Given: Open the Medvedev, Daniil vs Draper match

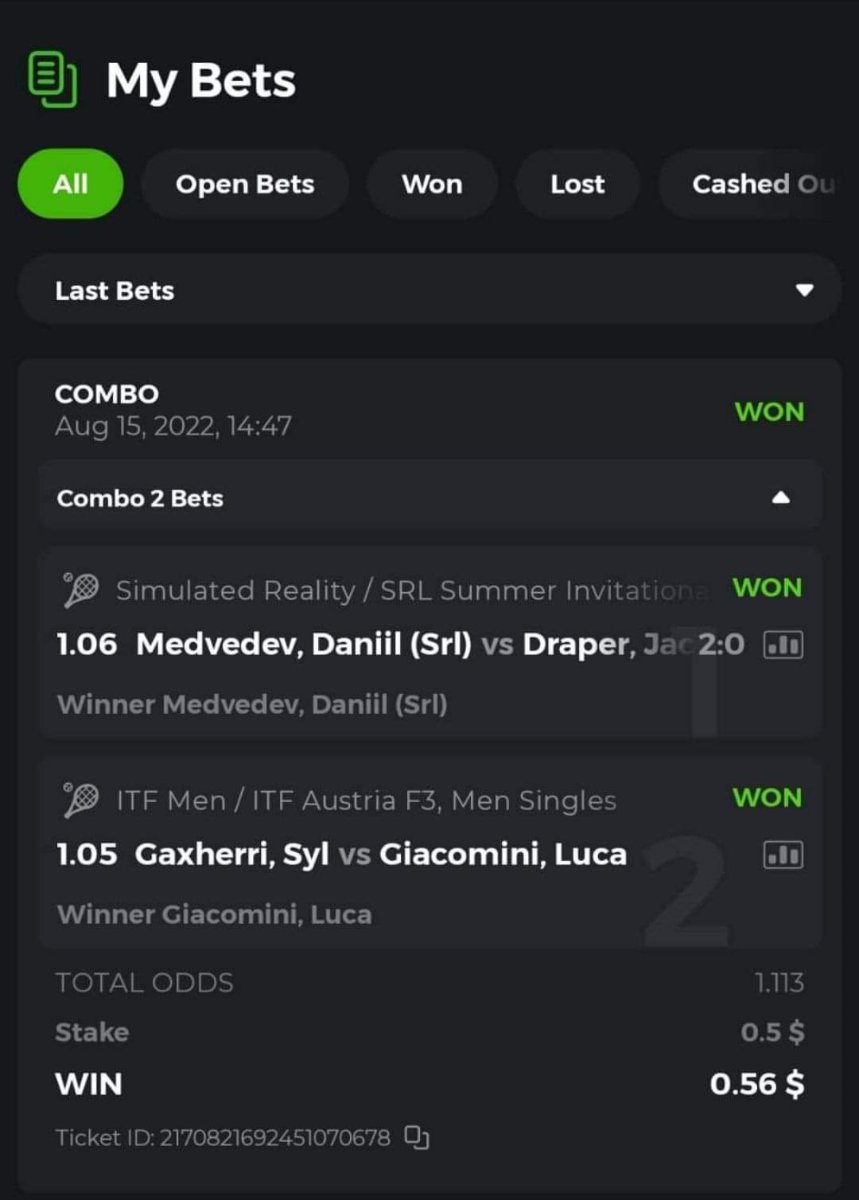Looking at the screenshot, I should (400, 645).
